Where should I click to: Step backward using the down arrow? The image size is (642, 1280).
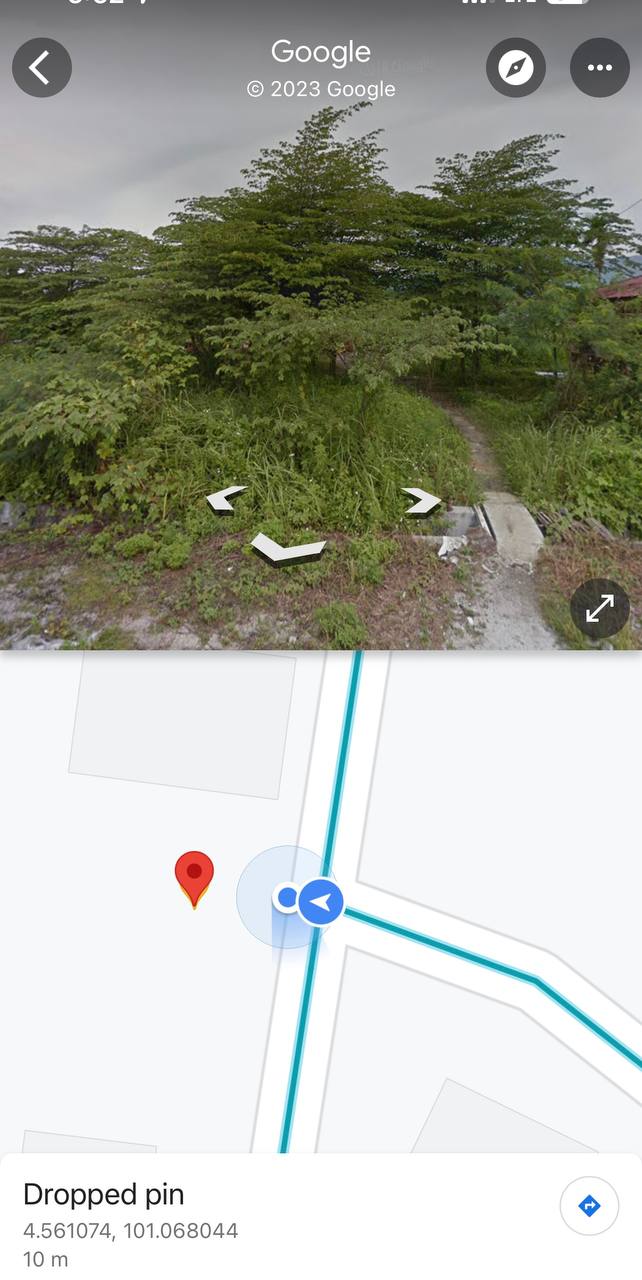coord(288,548)
